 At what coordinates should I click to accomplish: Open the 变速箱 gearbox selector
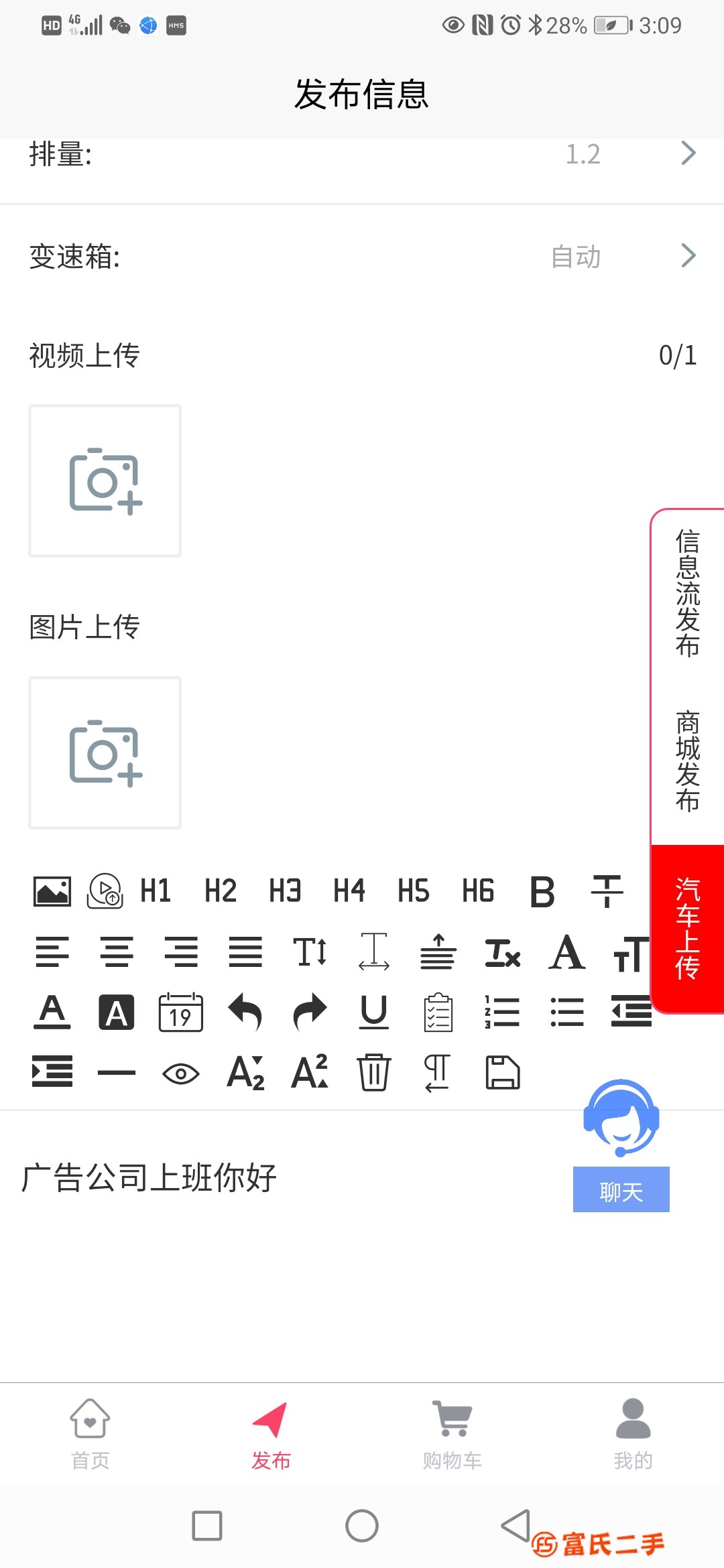coord(362,256)
